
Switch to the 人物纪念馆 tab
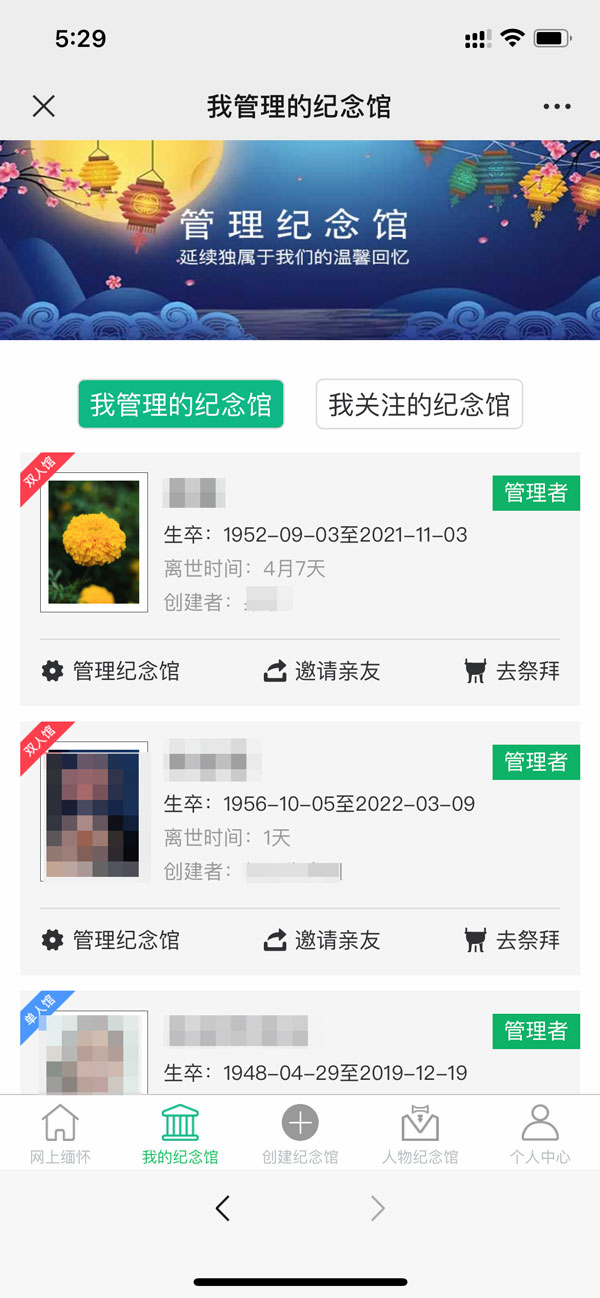tap(420, 1135)
